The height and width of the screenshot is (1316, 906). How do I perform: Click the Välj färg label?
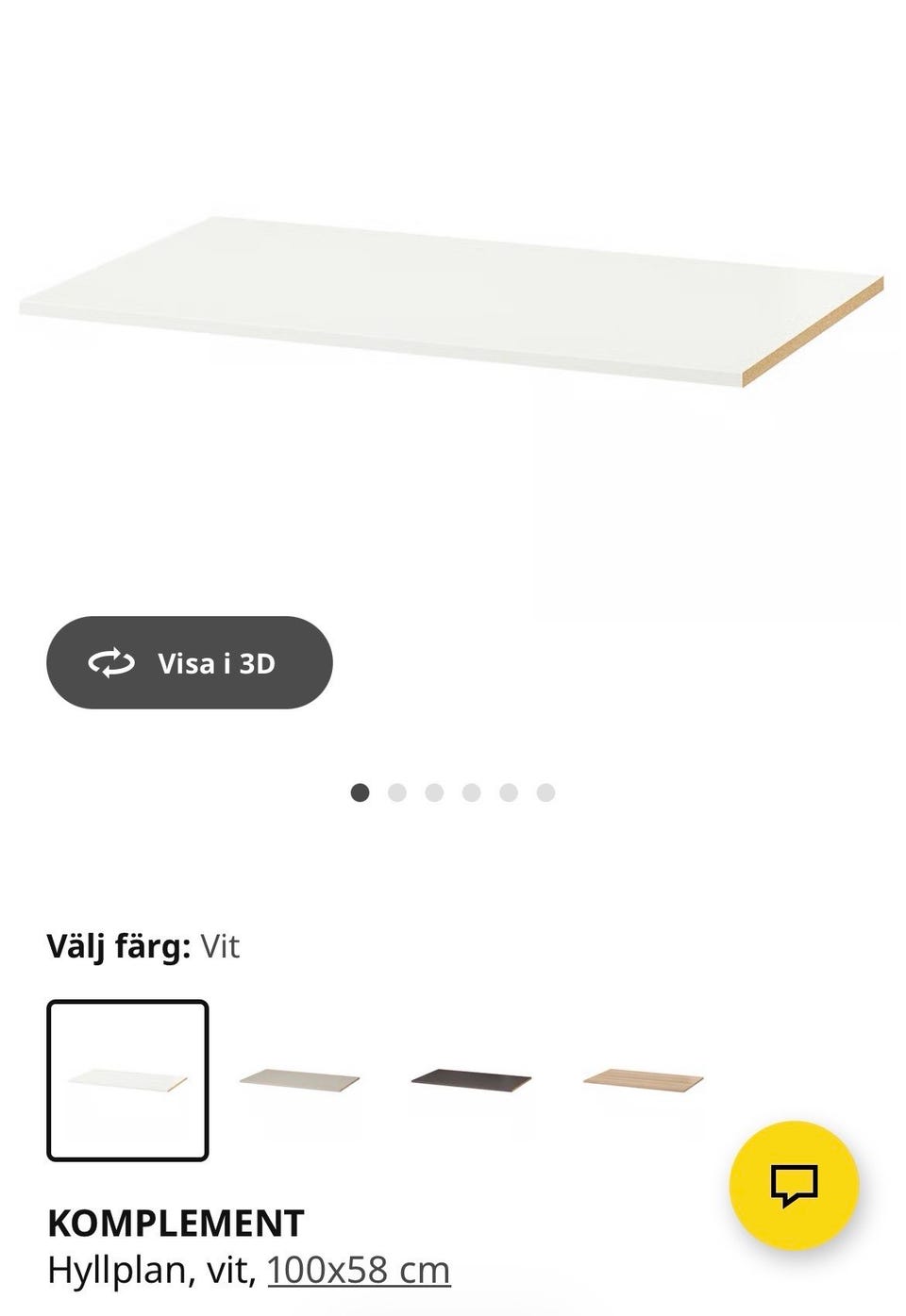(x=118, y=946)
